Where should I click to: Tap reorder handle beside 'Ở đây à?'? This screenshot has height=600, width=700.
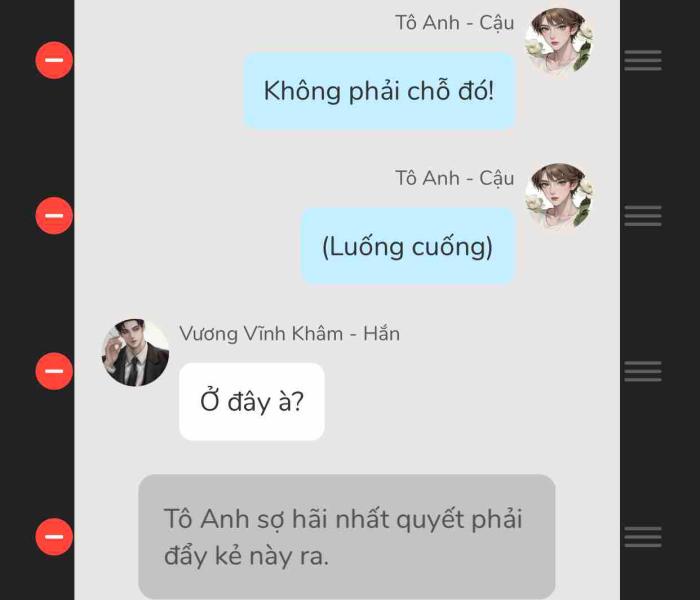click(643, 371)
